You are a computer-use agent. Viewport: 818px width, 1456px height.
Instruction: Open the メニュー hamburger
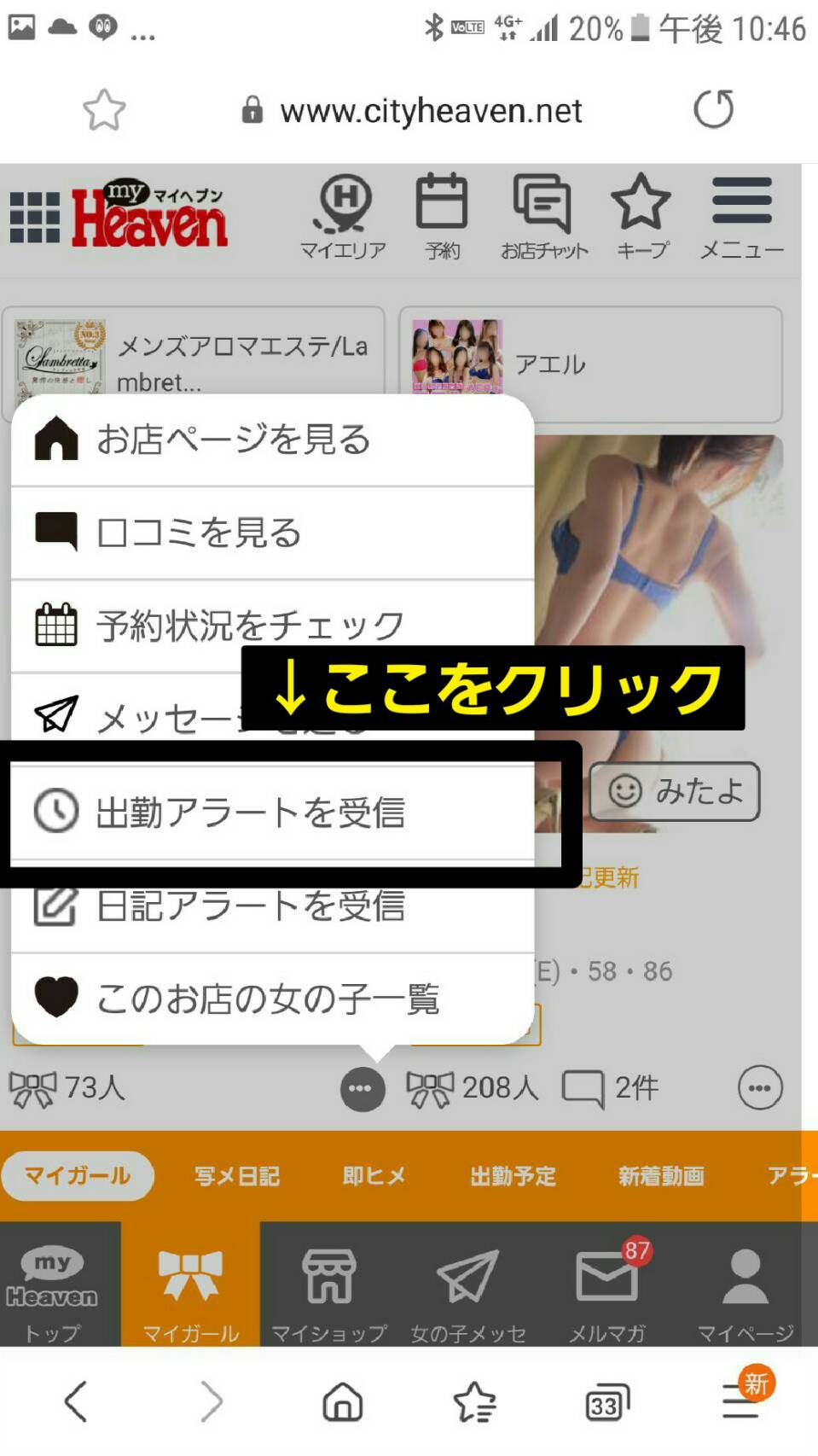coord(741,217)
